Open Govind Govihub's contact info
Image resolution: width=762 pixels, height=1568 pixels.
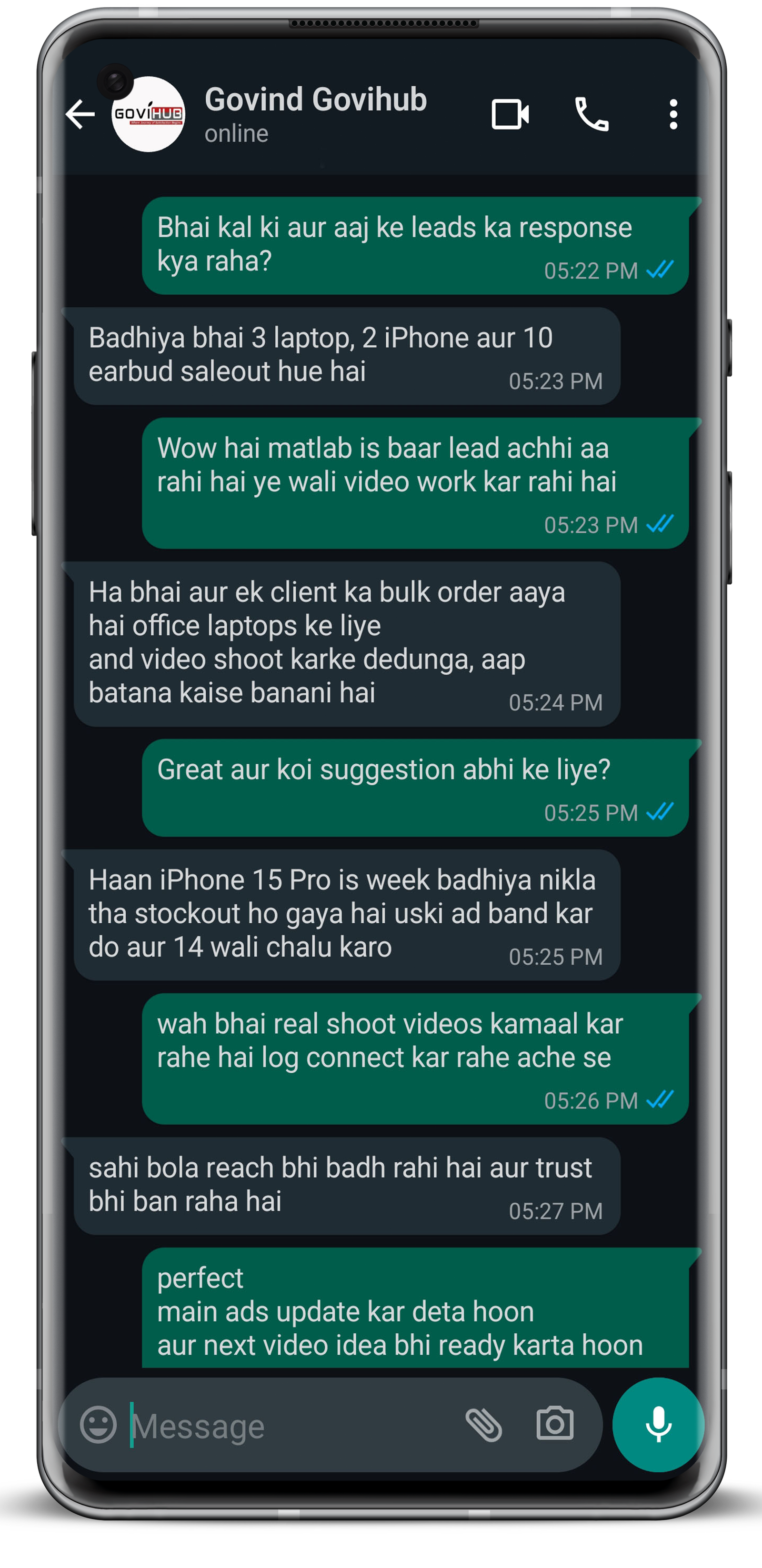pos(315,113)
